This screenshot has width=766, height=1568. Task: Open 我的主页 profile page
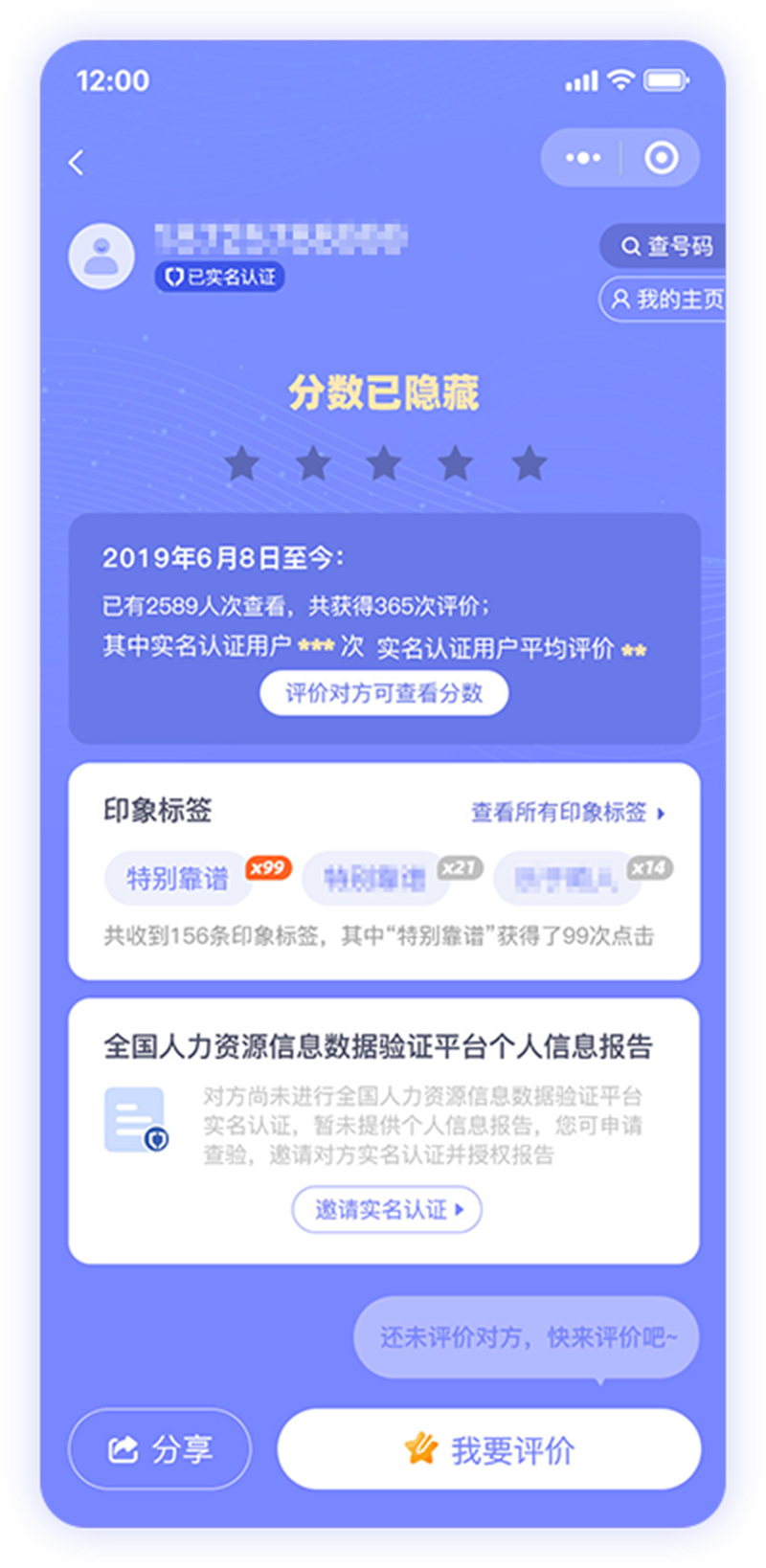(x=664, y=299)
